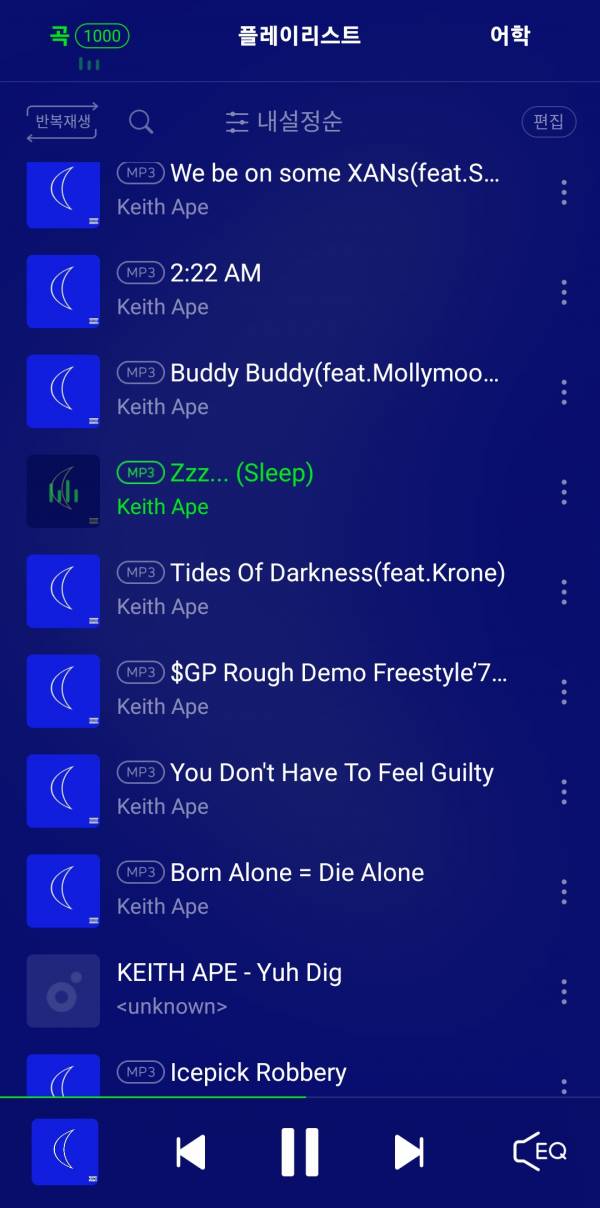The width and height of the screenshot is (600, 1208).
Task: Go back to the previous track
Action: 190,1152
